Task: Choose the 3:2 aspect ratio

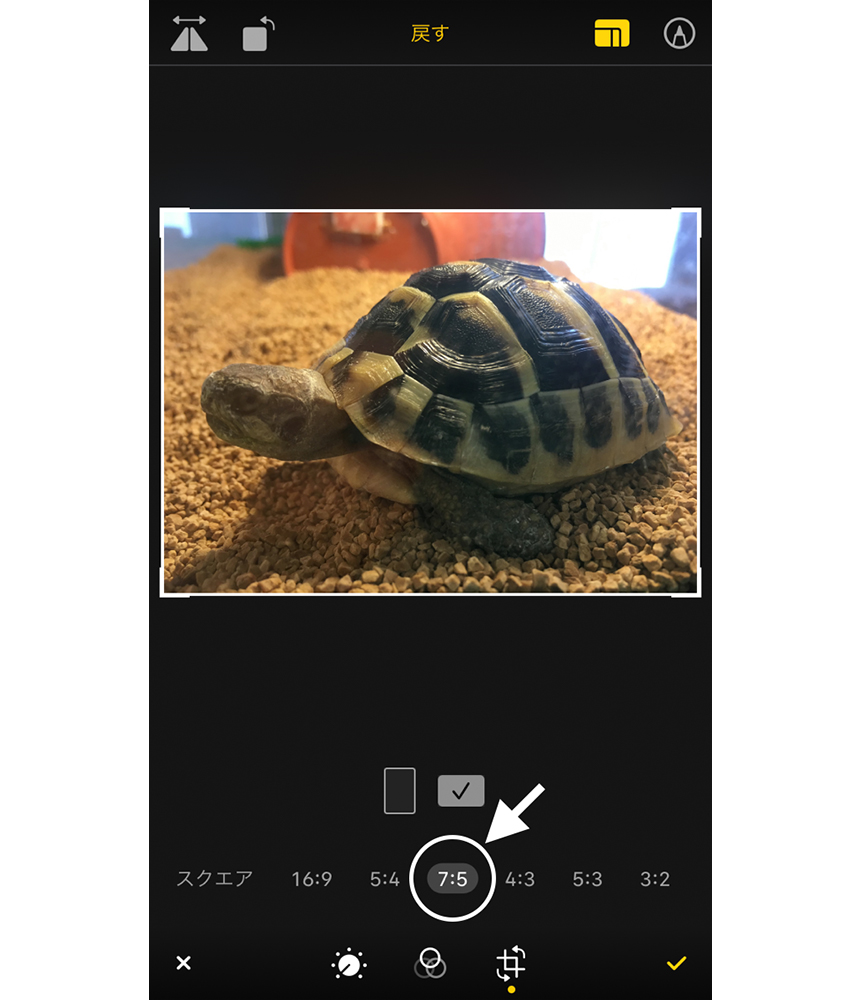Action: click(x=655, y=879)
